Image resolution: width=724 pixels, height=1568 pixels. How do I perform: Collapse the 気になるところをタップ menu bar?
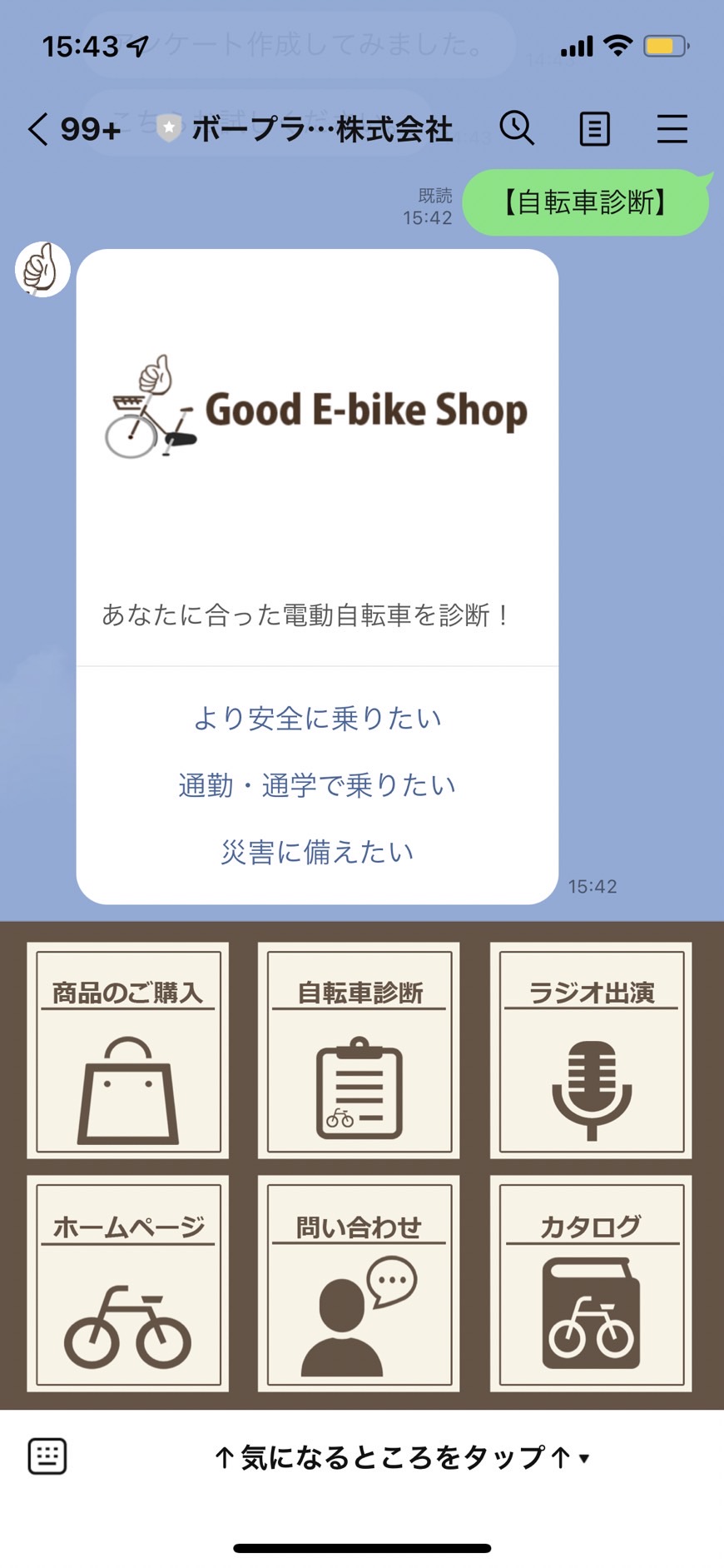pos(401,1457)
